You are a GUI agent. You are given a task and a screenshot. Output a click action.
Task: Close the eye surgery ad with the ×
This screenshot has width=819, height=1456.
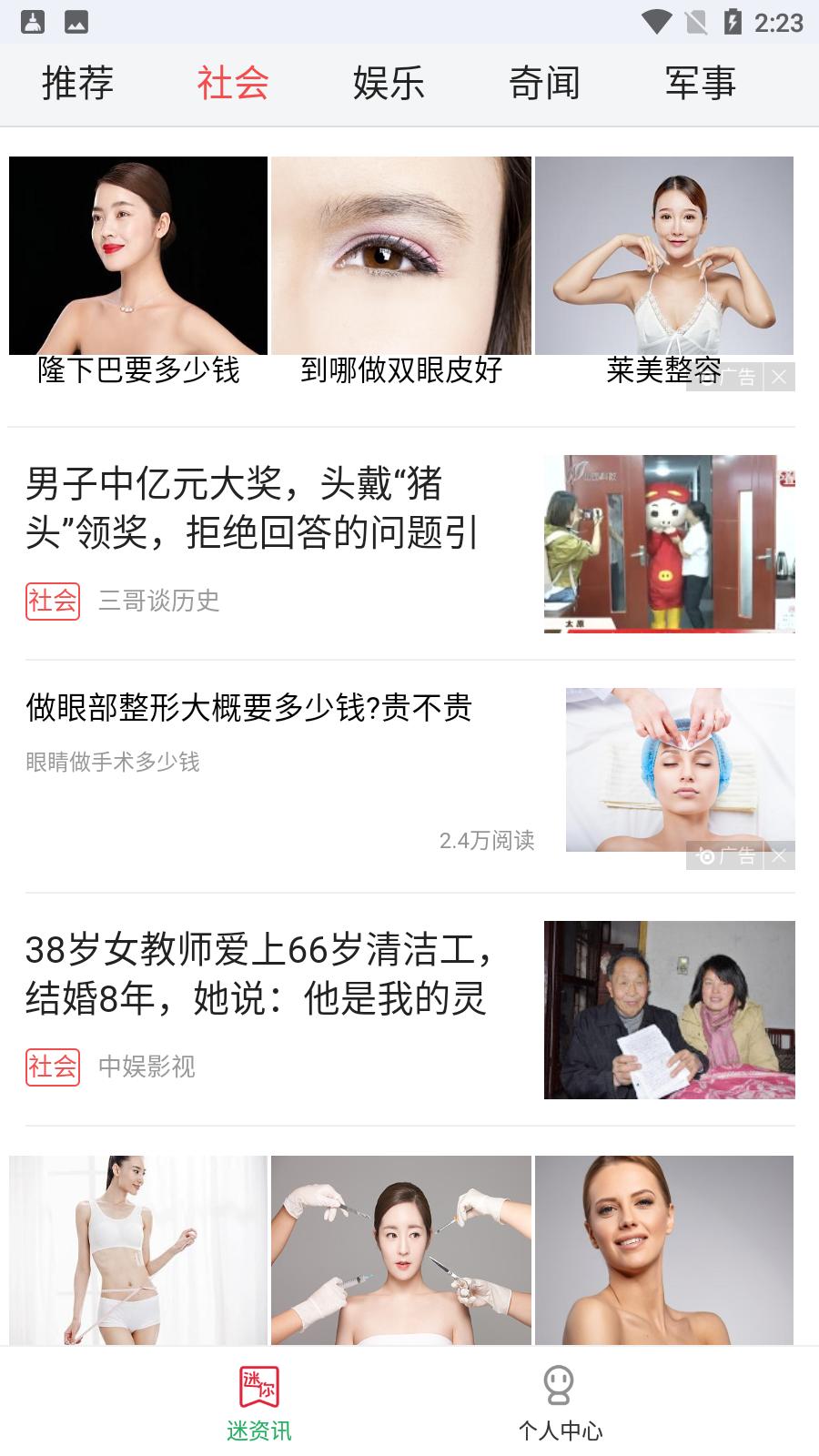click(778, 854)
